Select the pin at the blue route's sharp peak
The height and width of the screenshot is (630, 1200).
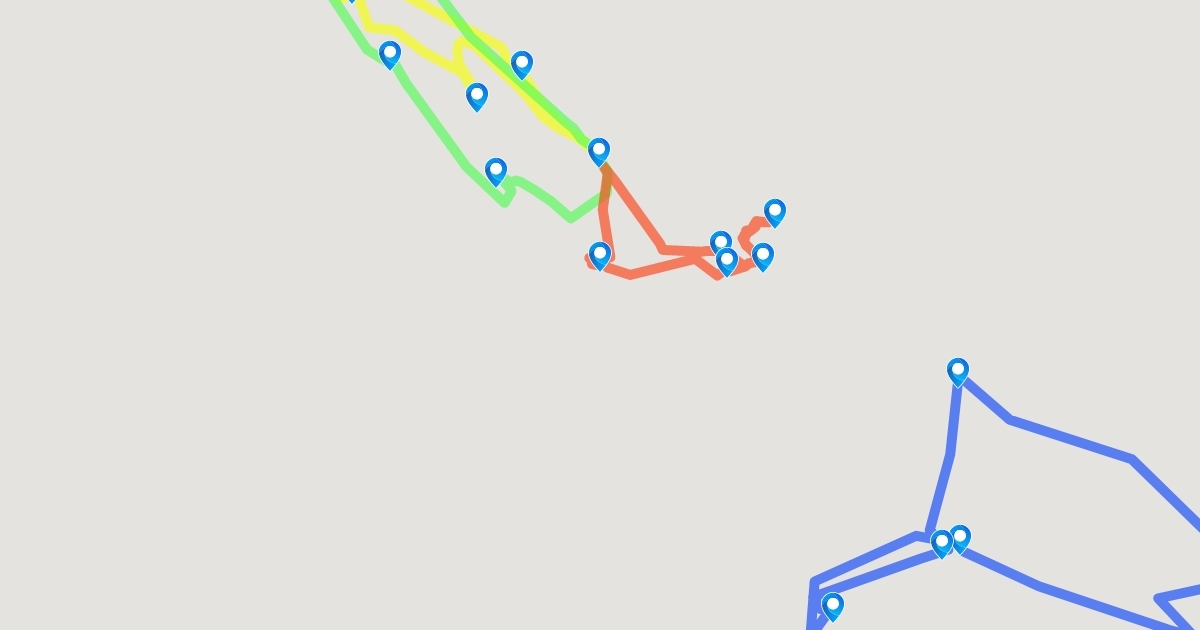(958, 372)
